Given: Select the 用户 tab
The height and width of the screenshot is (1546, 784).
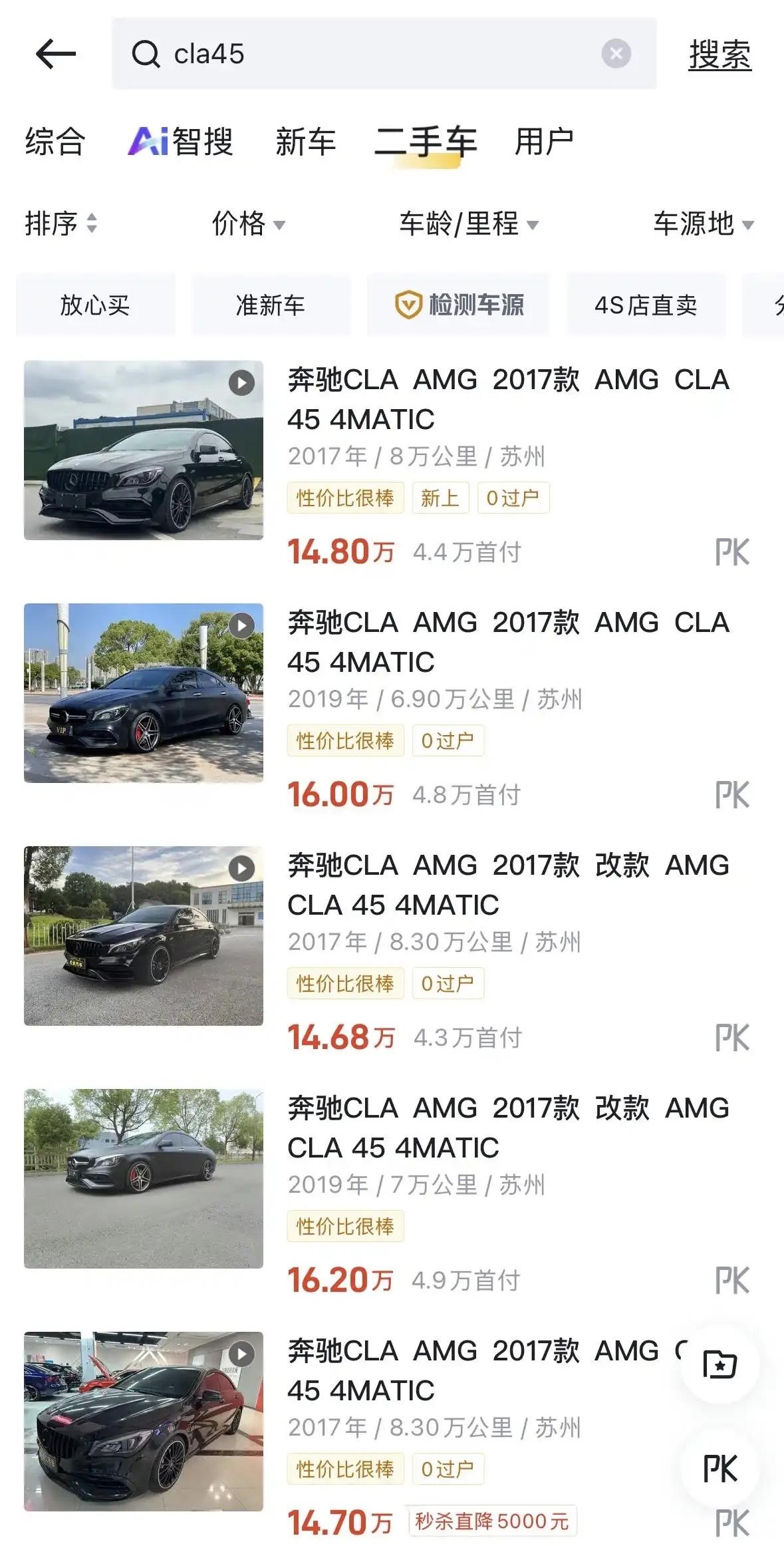Looking at the screenshot, I should [544, 142].
